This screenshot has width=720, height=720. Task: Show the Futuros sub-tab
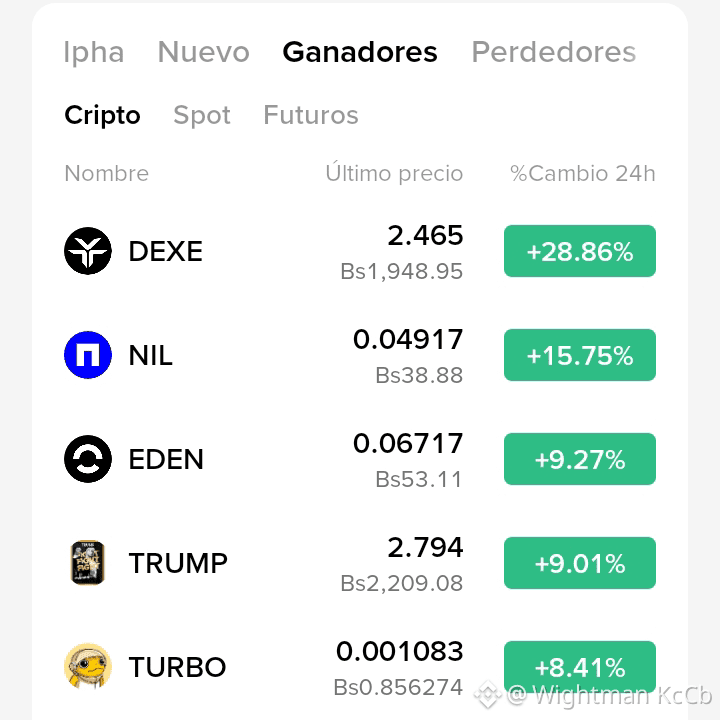point(311,115)
